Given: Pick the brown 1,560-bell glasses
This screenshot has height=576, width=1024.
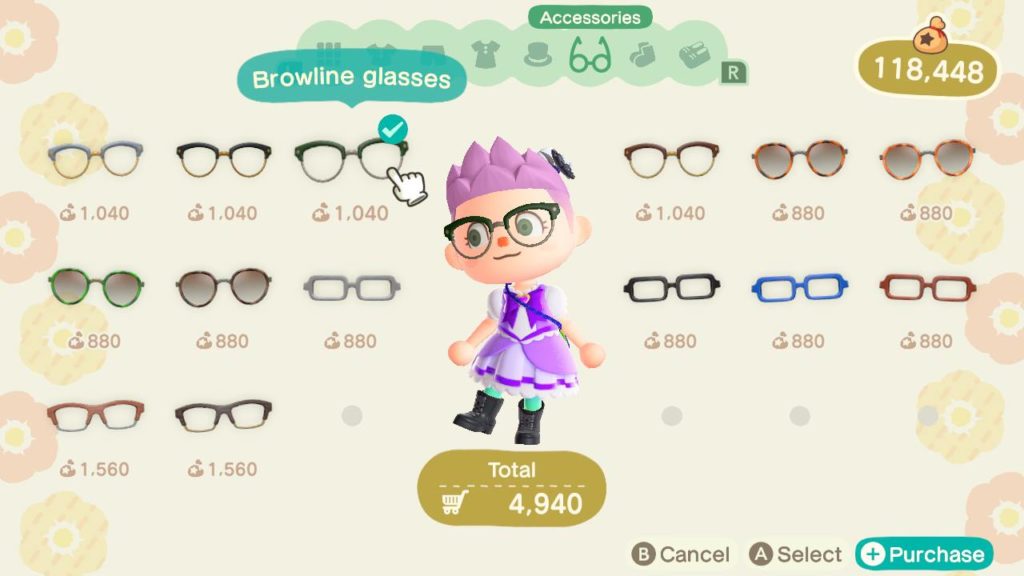Looking at the screenshot, I should click(x=95, y=415).
